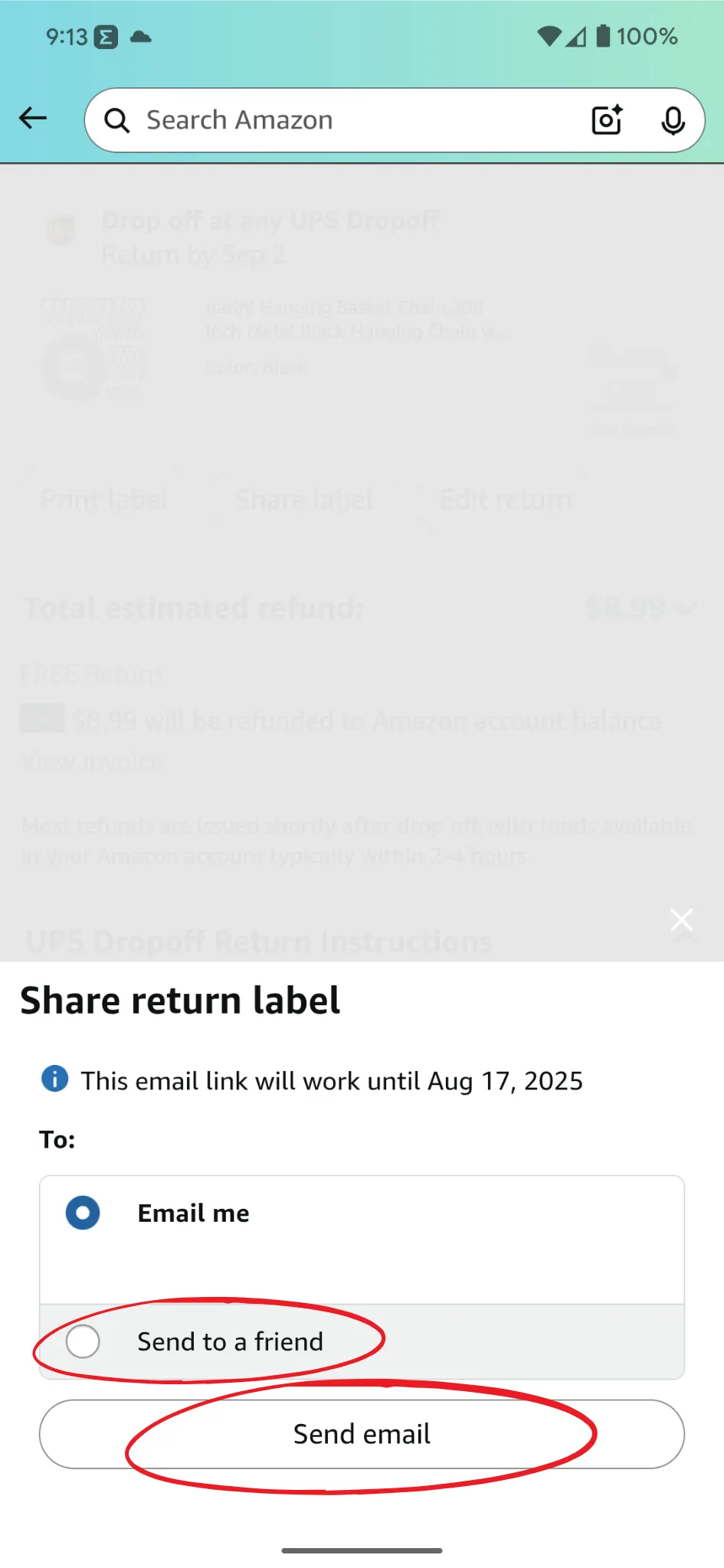Image resolution: width=724 pixels, height=1568 pixels.
Task: Start voice search with the microphone
Action: [x=673, y=120]
